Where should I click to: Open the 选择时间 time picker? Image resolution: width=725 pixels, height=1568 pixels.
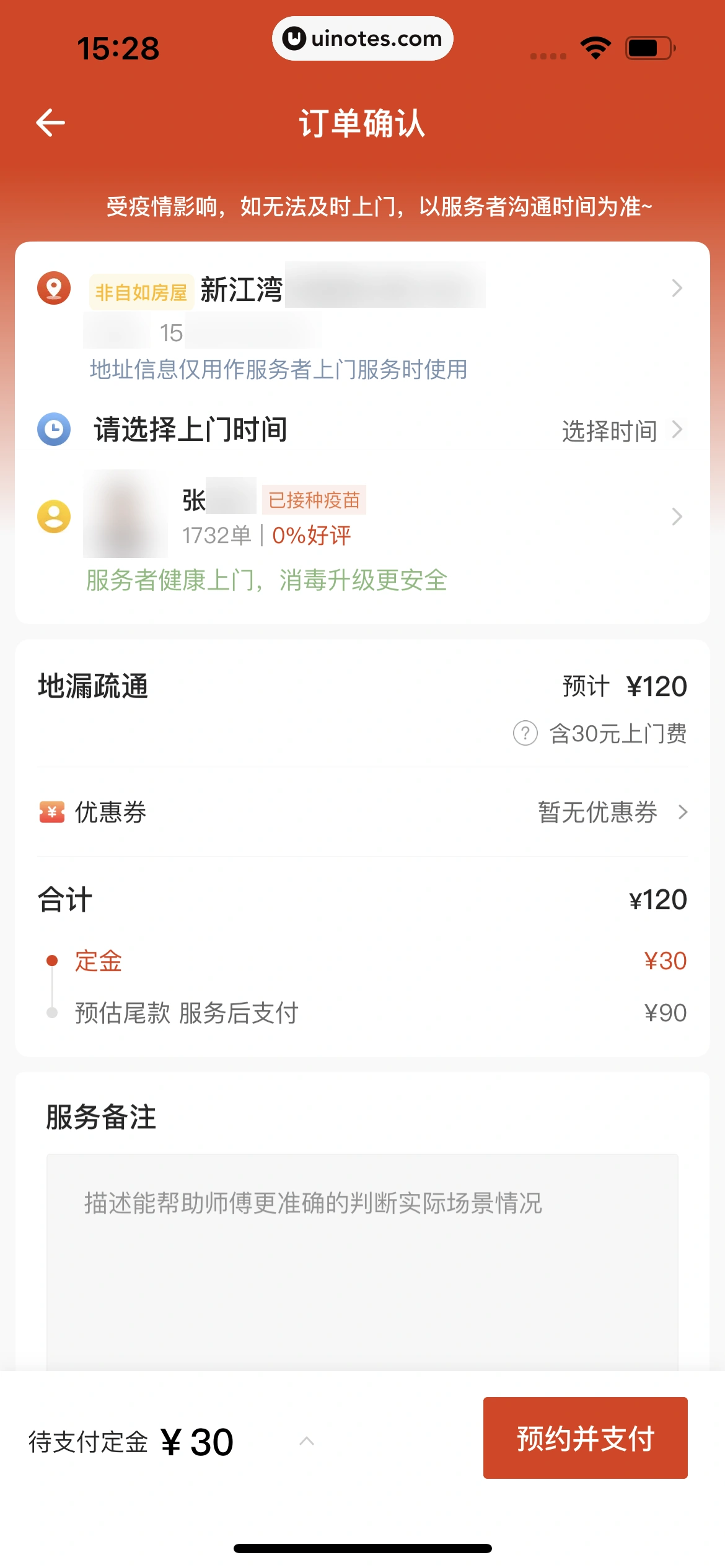click(609, 430)
